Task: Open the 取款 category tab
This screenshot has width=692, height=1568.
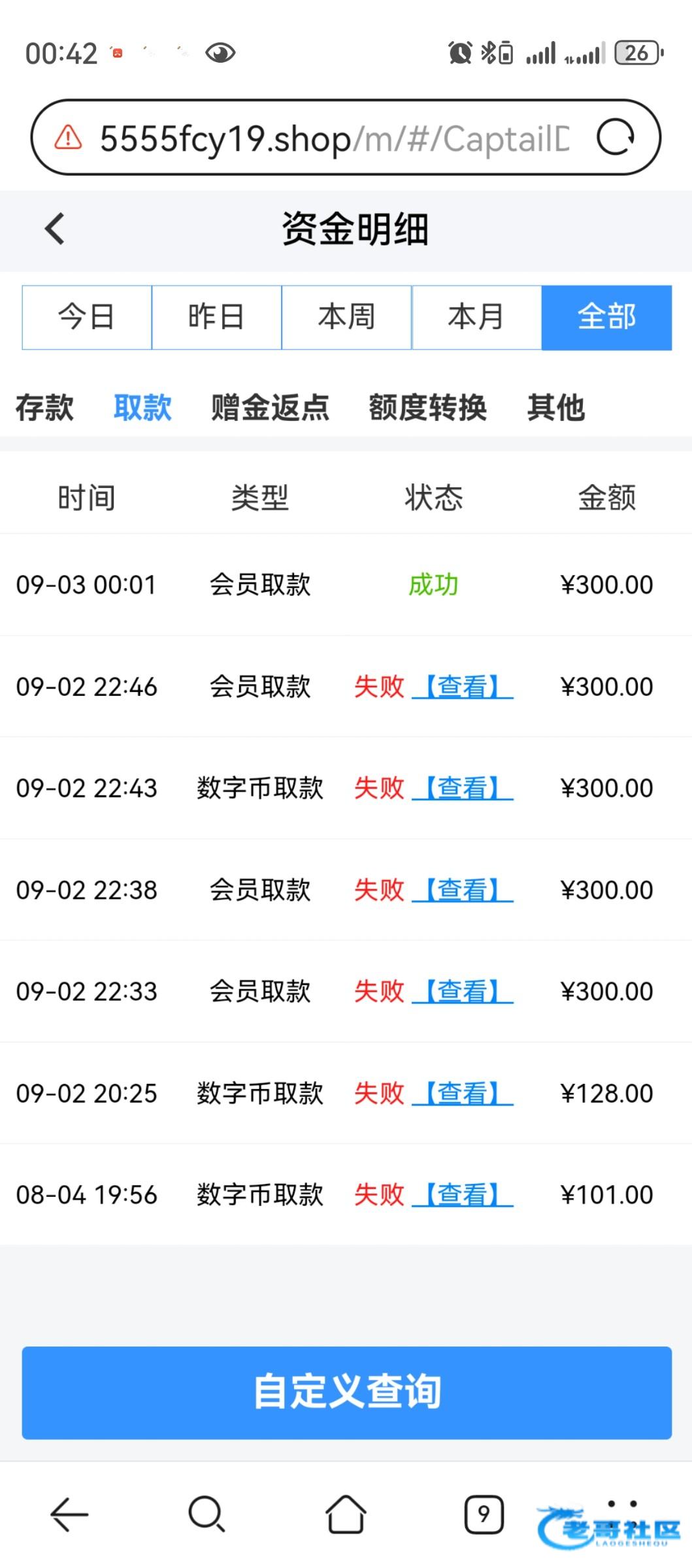Action: point(142,408)
